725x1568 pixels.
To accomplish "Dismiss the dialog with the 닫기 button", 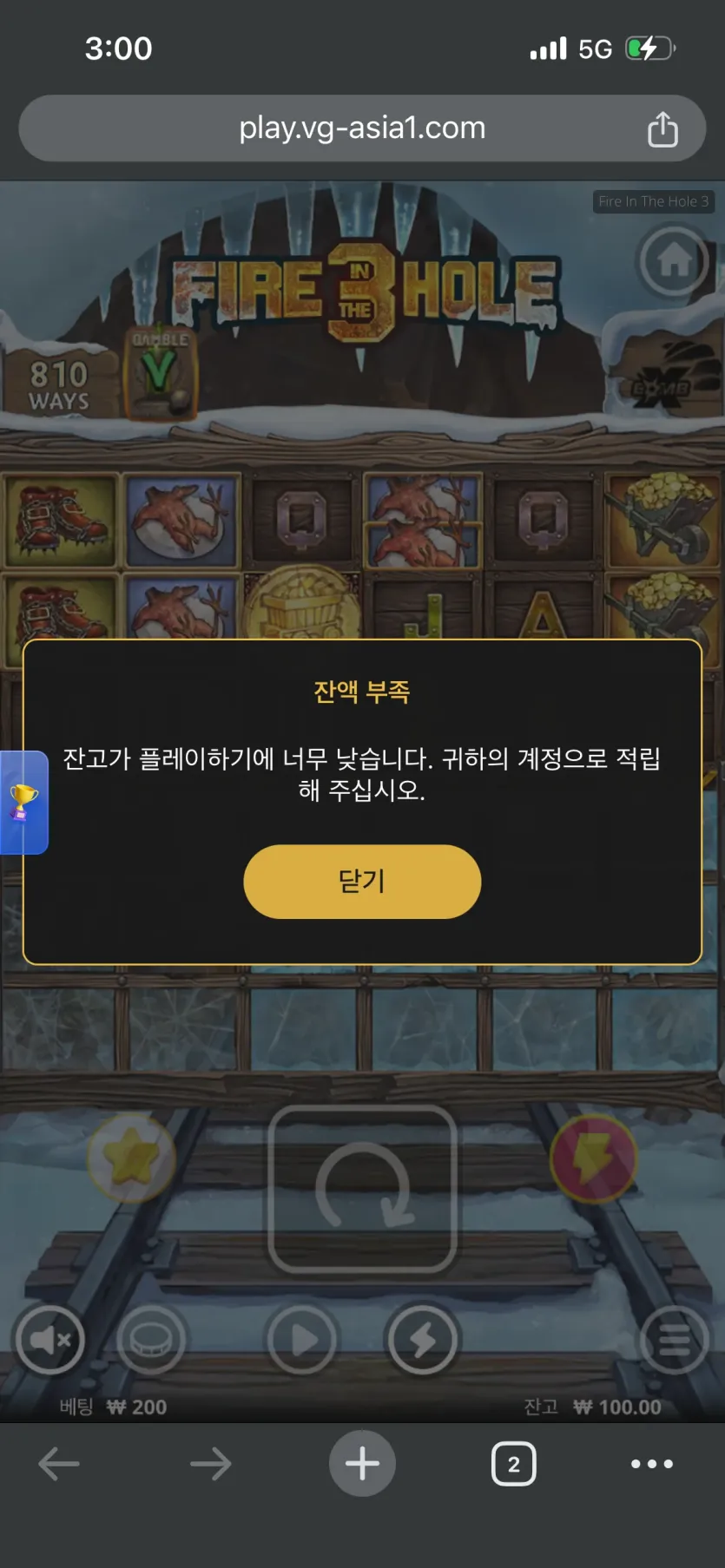I will point(362,881).
